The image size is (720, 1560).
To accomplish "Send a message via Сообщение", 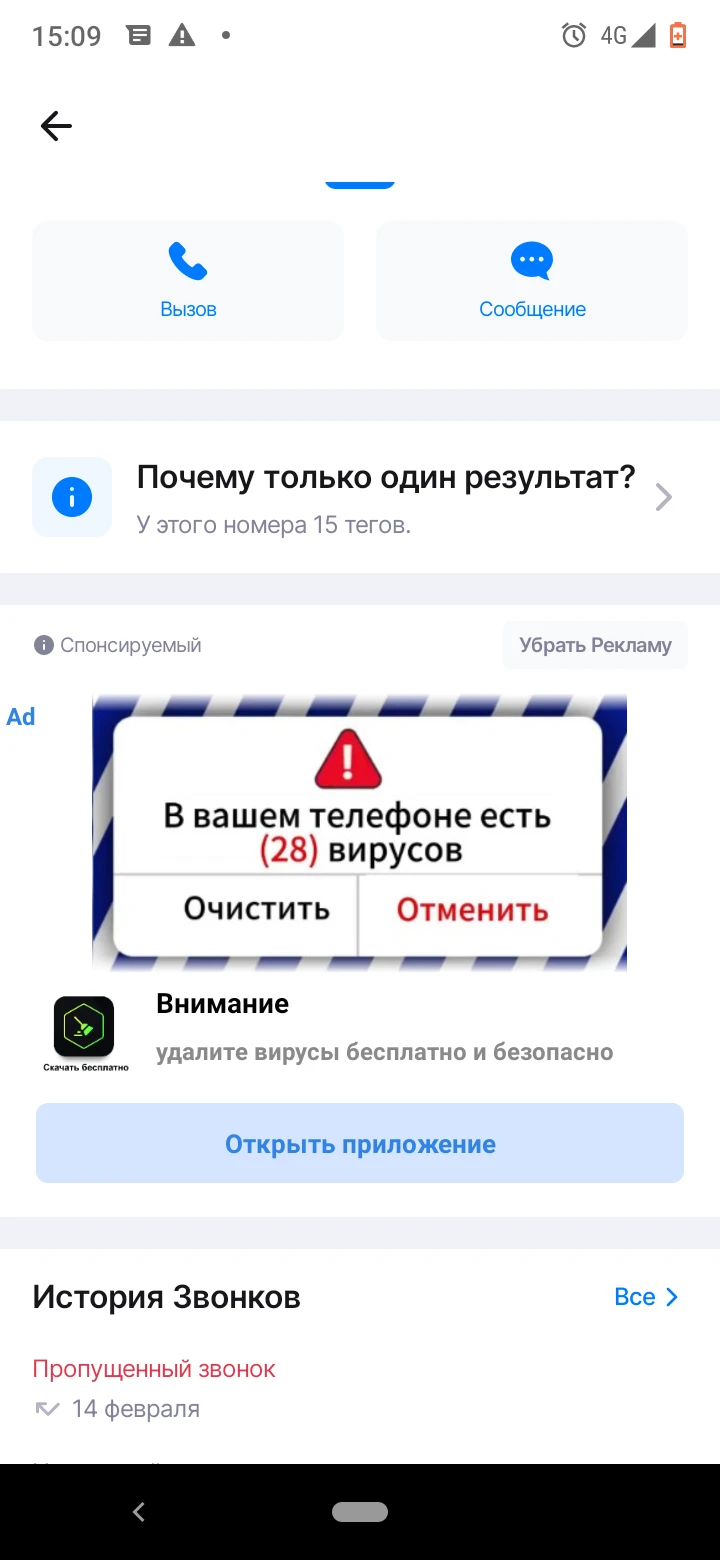I will pyautogui.click(x=532, y=281).
